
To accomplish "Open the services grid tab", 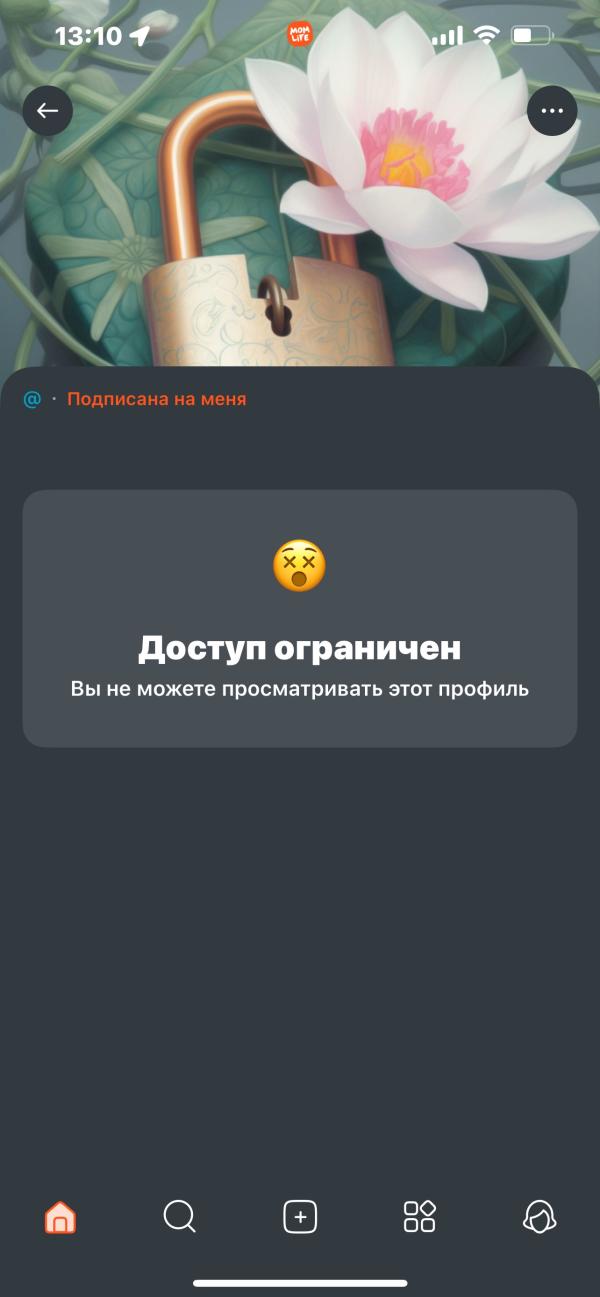I will (x=420, y=1217).
